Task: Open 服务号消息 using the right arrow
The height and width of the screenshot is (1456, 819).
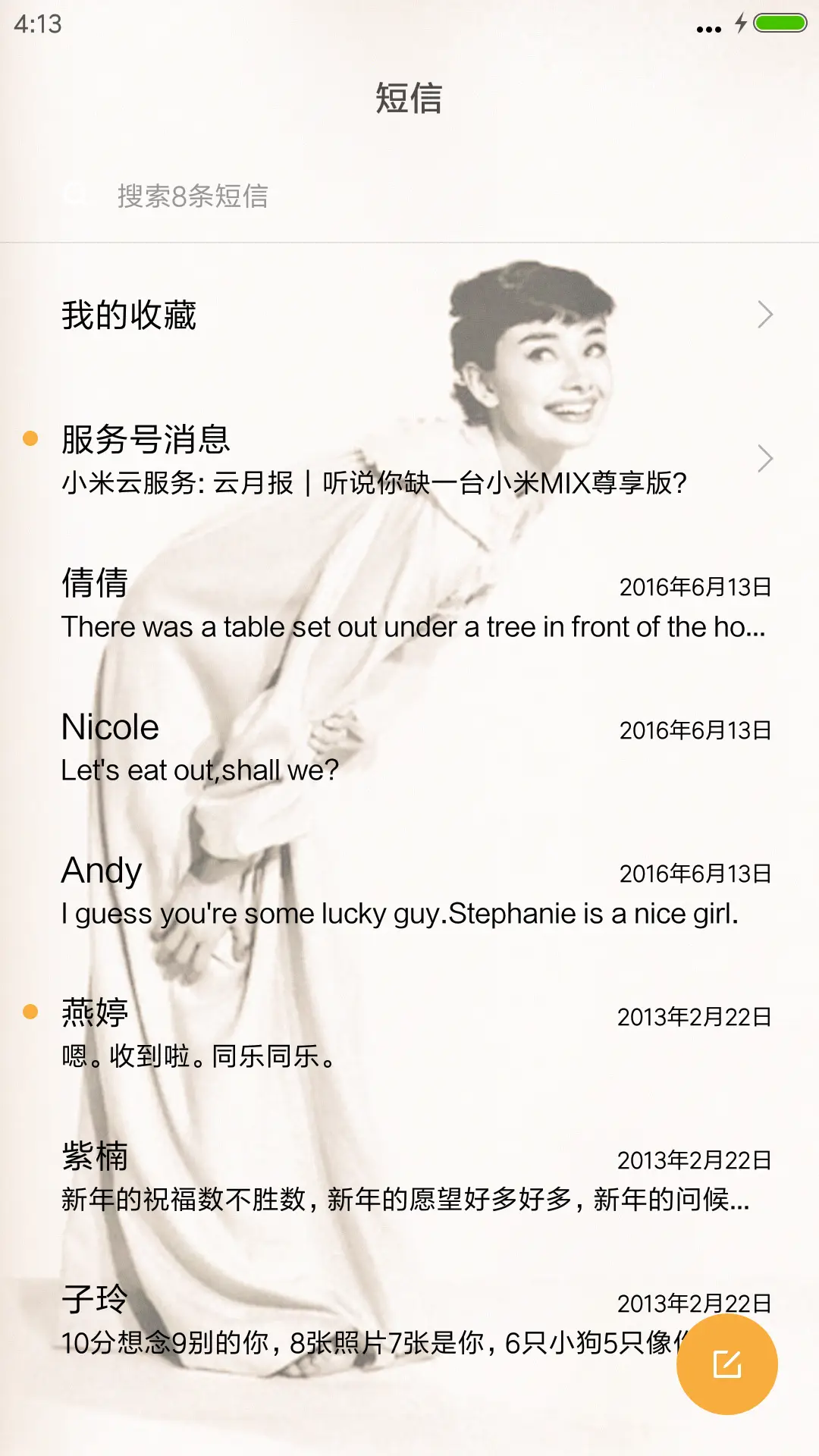Action: tap(767, 457)
